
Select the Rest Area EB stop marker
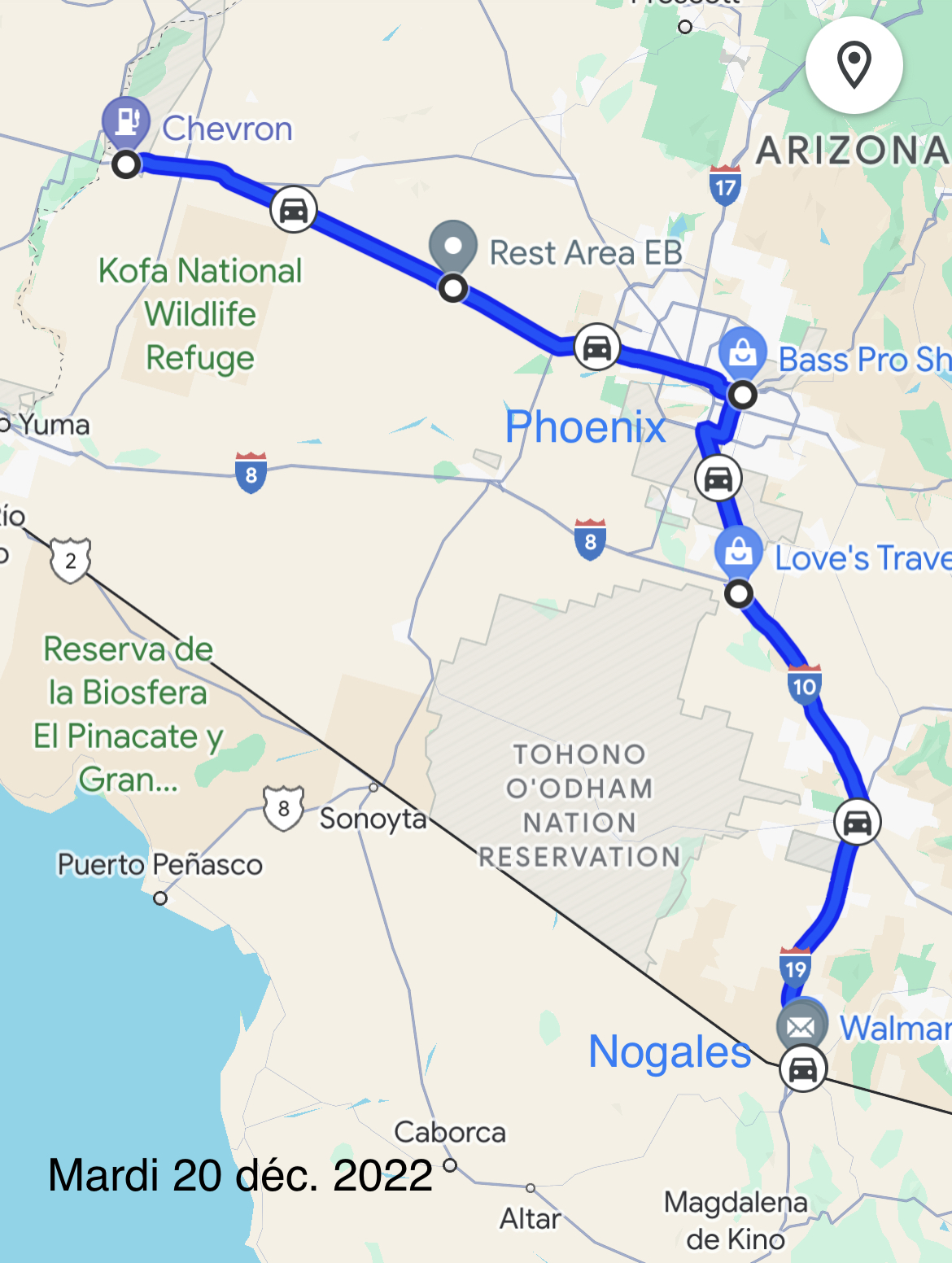coord(453,246)
